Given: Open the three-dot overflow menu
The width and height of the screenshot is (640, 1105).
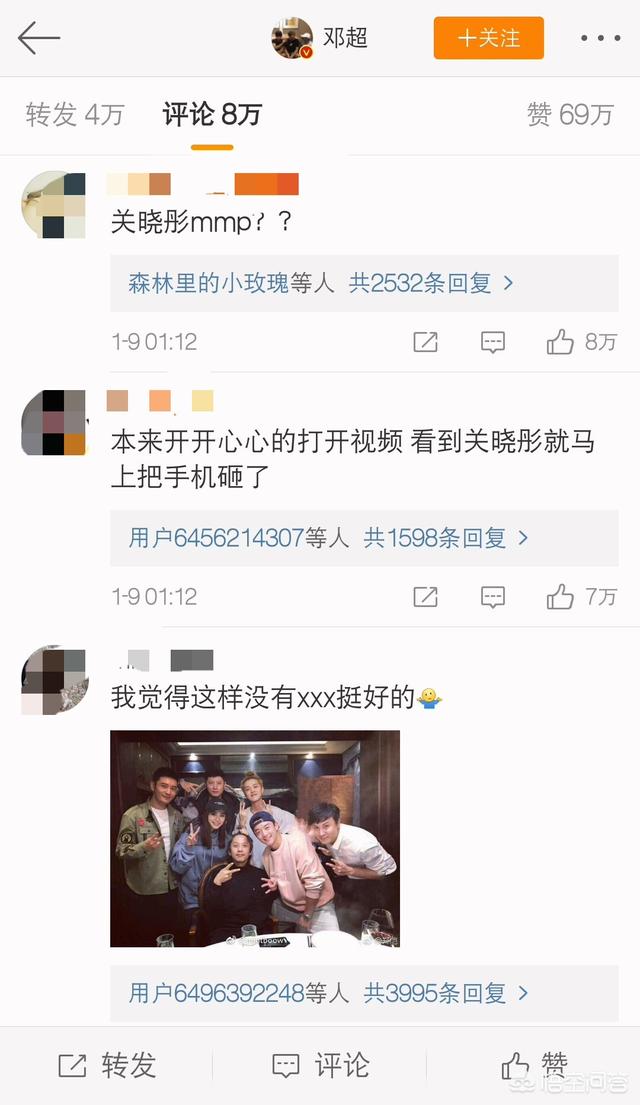Looking at the screenshot, I should click(x=600, y=38).
